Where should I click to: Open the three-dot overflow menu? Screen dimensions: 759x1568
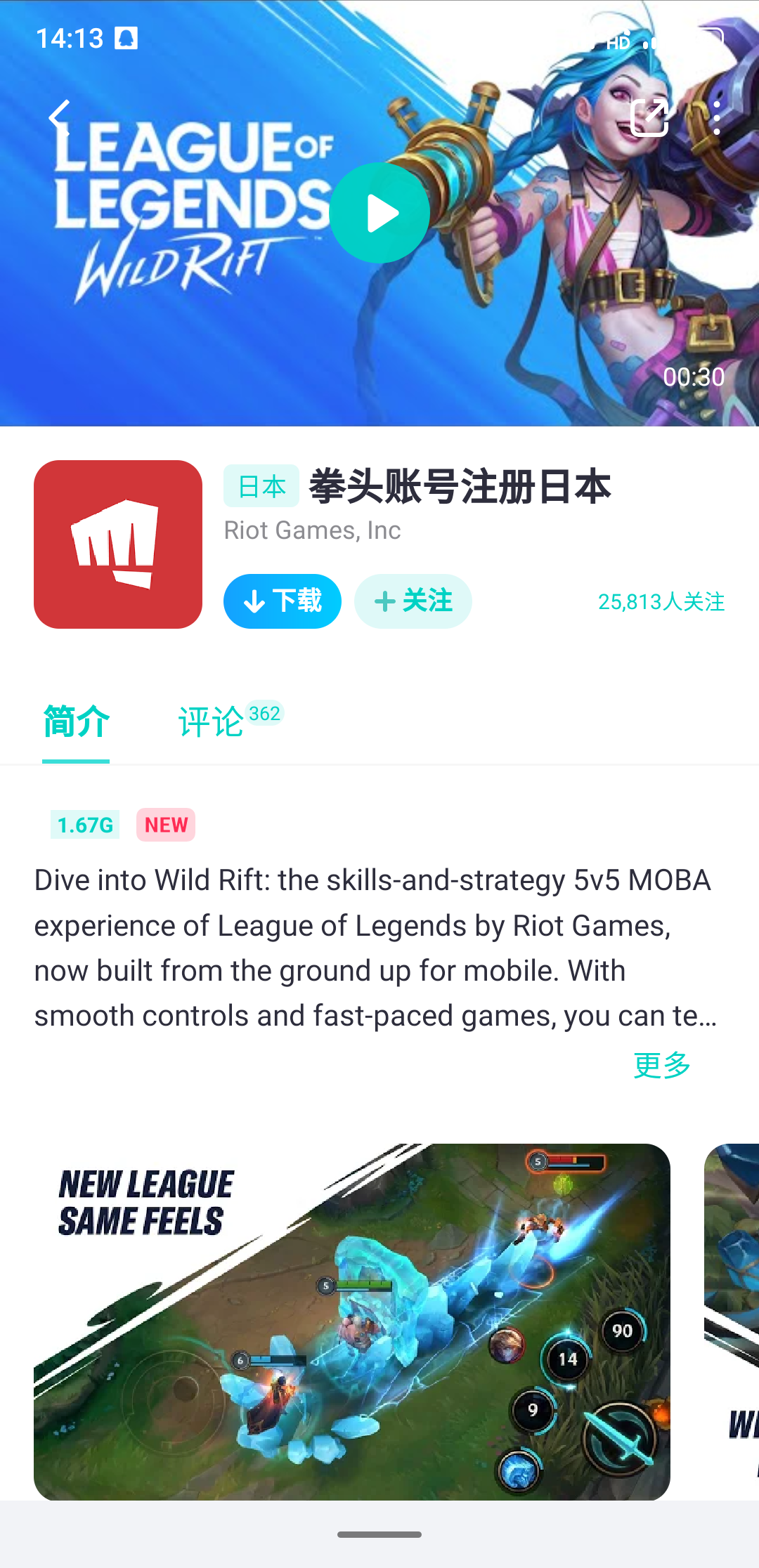[716, 117]
